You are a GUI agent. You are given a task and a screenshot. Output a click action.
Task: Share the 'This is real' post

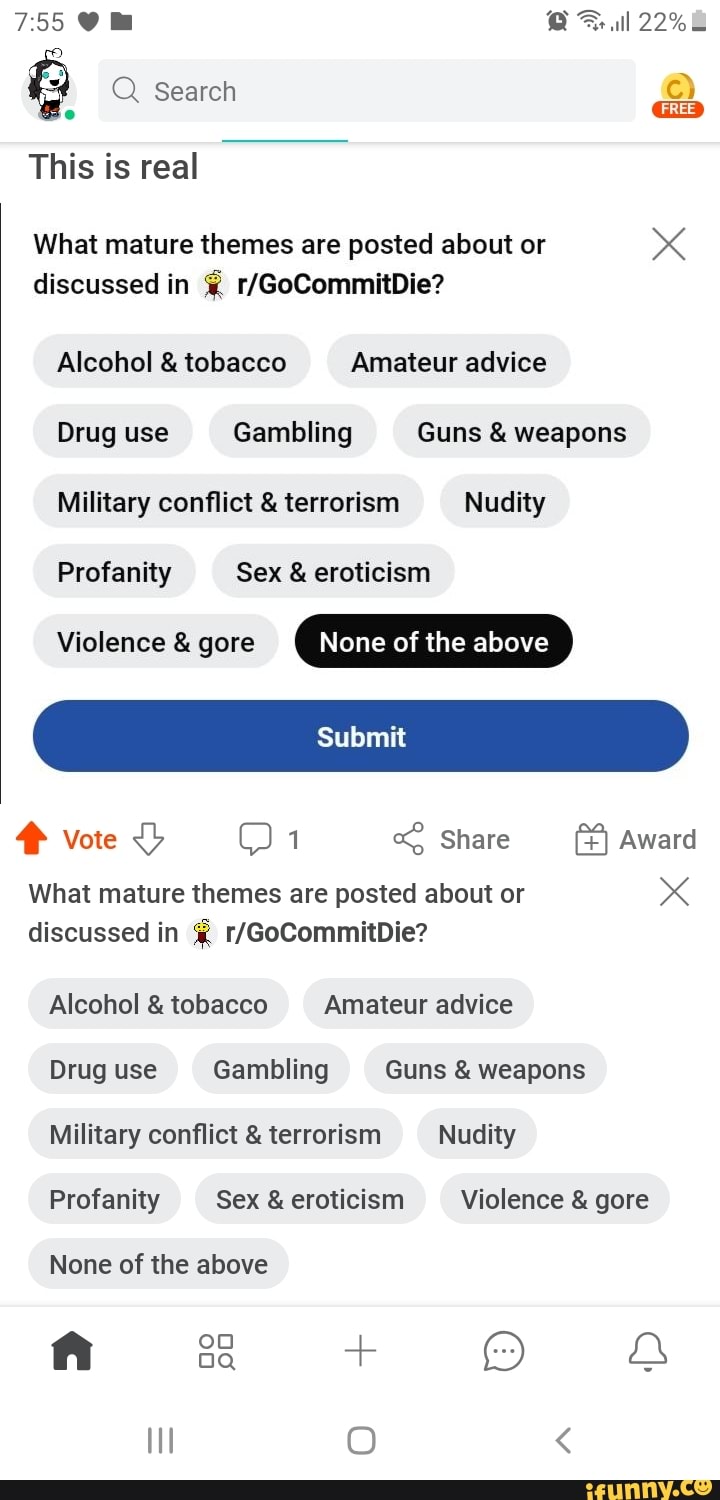pos(452,839)
